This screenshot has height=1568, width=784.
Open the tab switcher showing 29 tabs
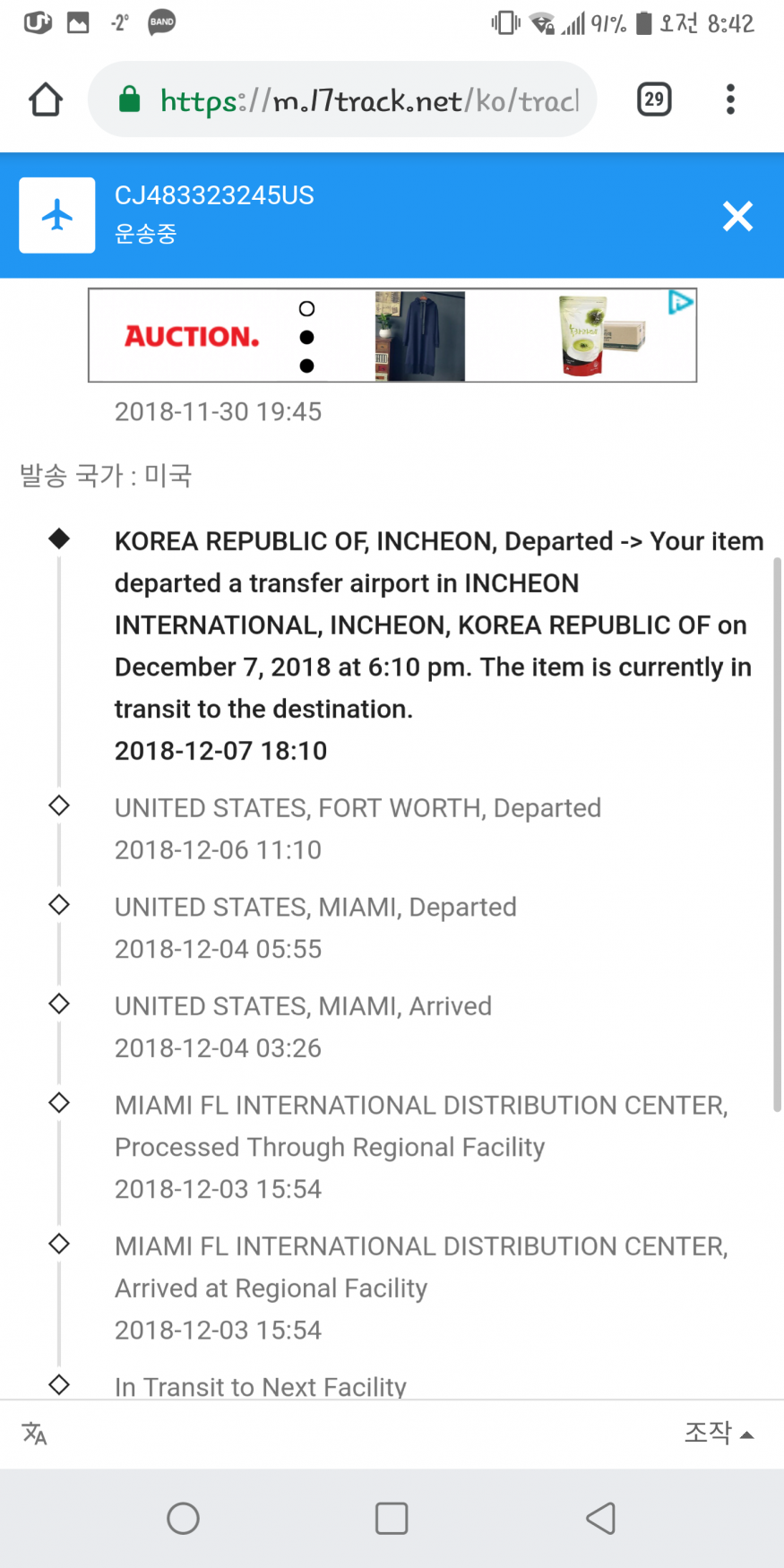tap(654, 99)
